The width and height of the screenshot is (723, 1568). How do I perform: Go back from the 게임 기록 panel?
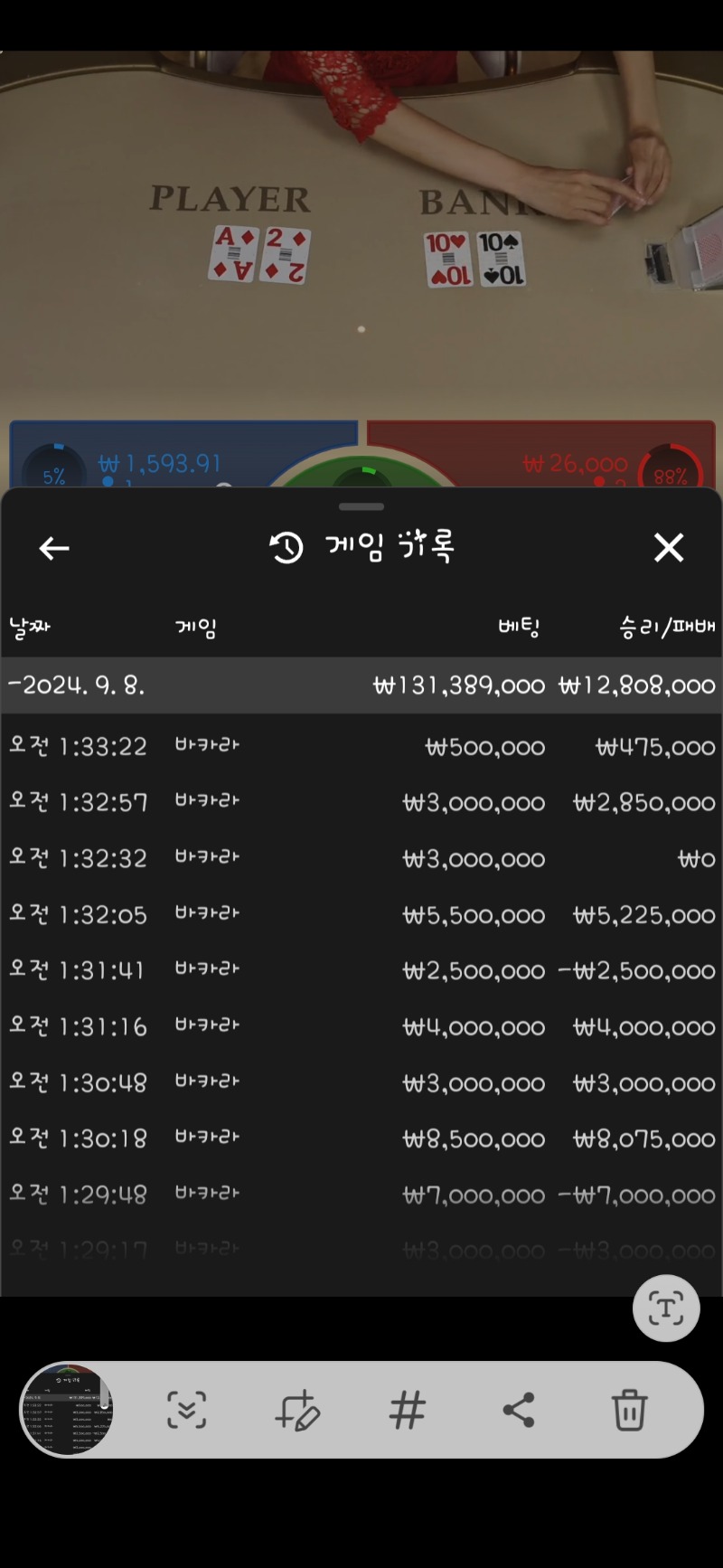tap(54, 548)
